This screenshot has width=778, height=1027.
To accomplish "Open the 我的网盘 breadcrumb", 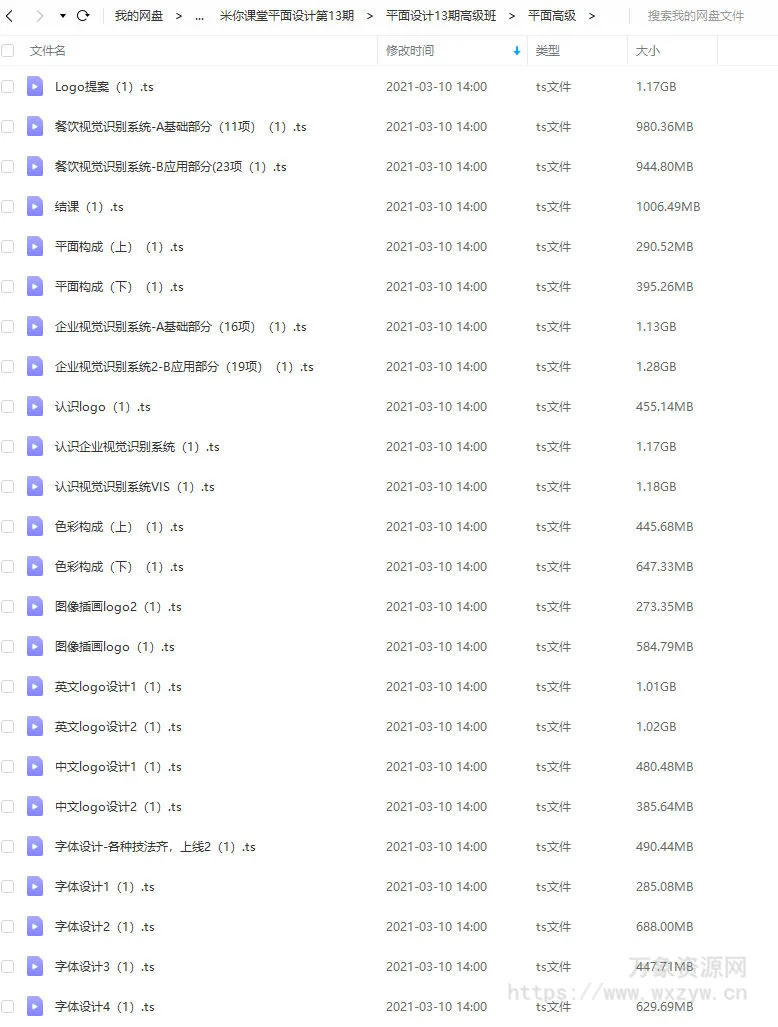I will click(139, 16).
